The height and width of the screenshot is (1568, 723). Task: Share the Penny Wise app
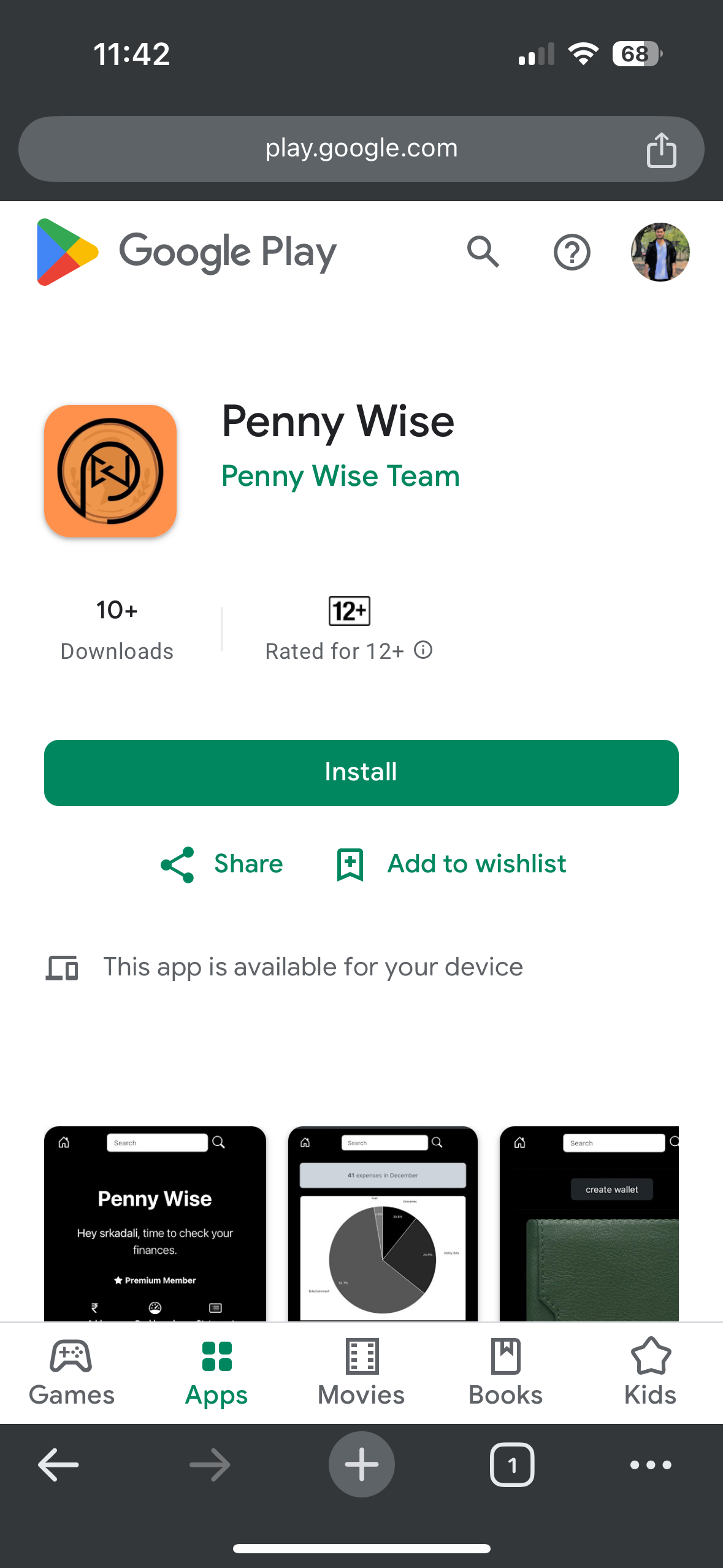coord(221,864)
